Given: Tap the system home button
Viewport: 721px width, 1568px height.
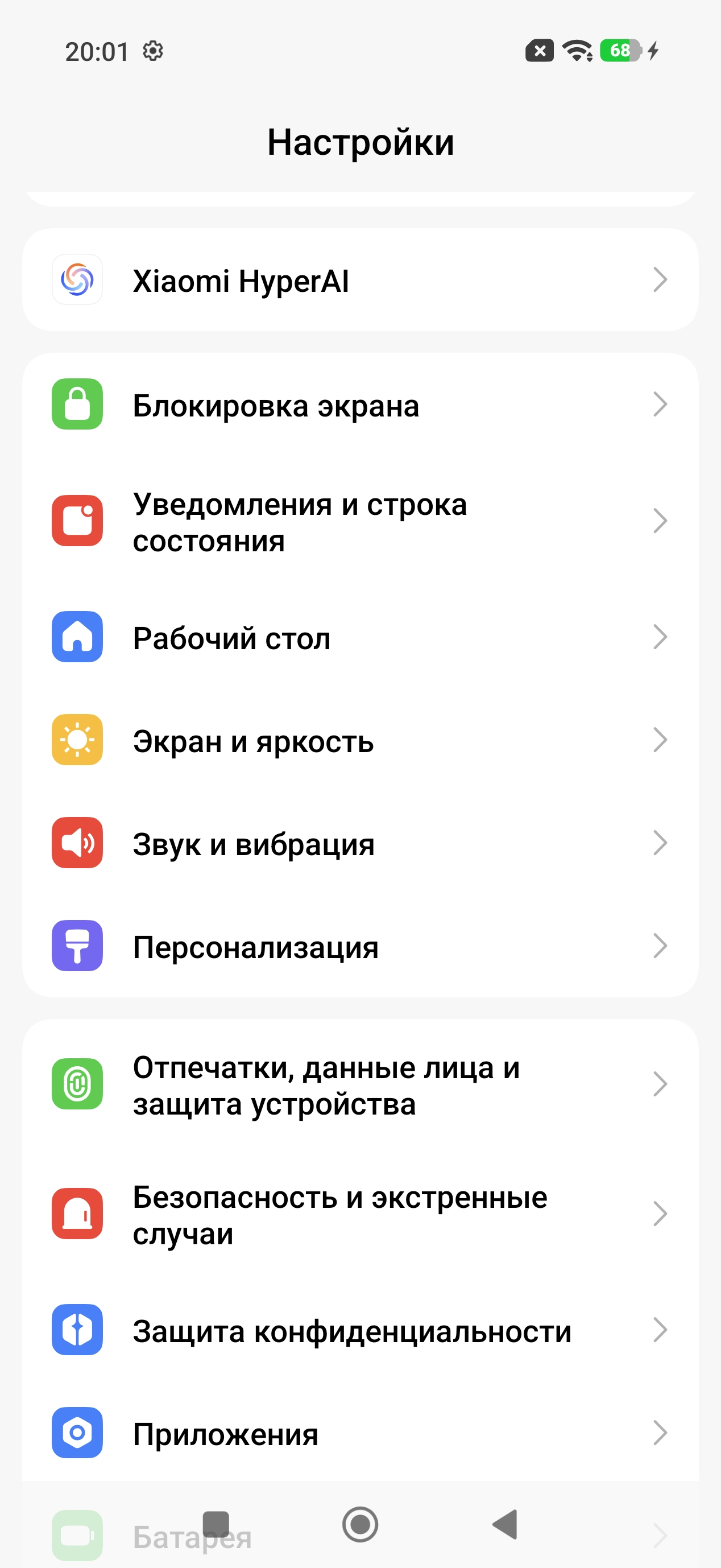Looking at the screenshot, I should point(360,1525).
